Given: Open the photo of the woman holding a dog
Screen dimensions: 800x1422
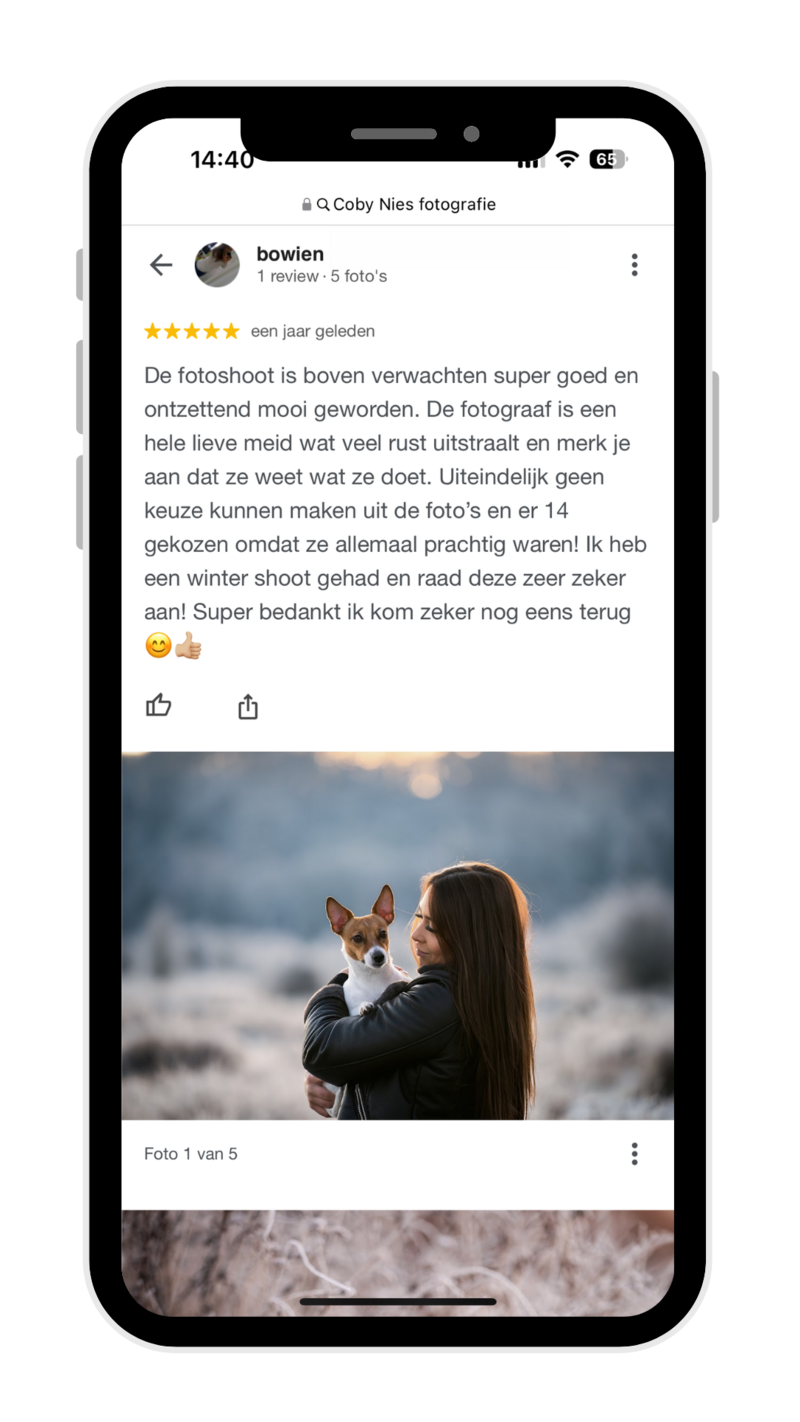Looking at the screenshot, I should (x=398, y=935).
